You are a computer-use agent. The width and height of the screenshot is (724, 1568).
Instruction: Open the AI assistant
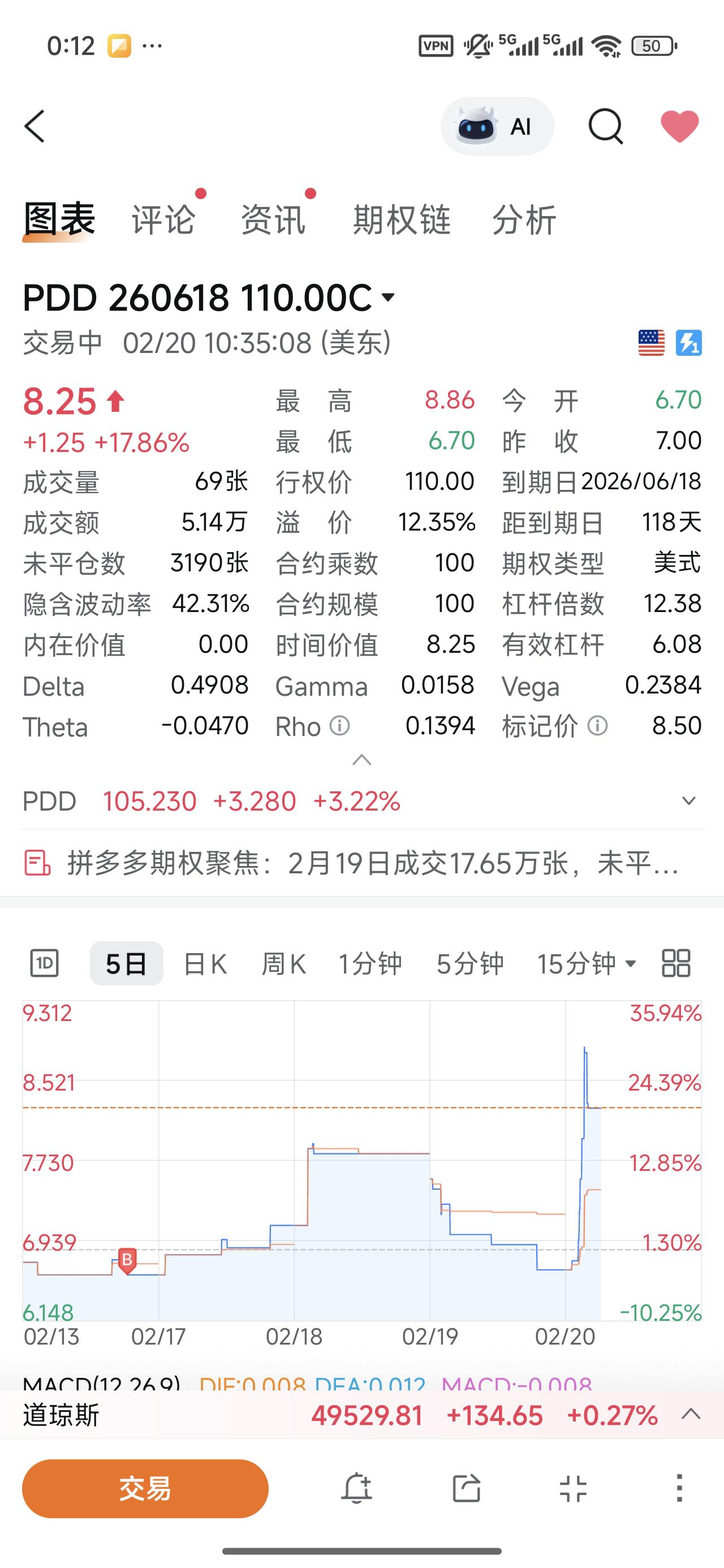[497, 127]
